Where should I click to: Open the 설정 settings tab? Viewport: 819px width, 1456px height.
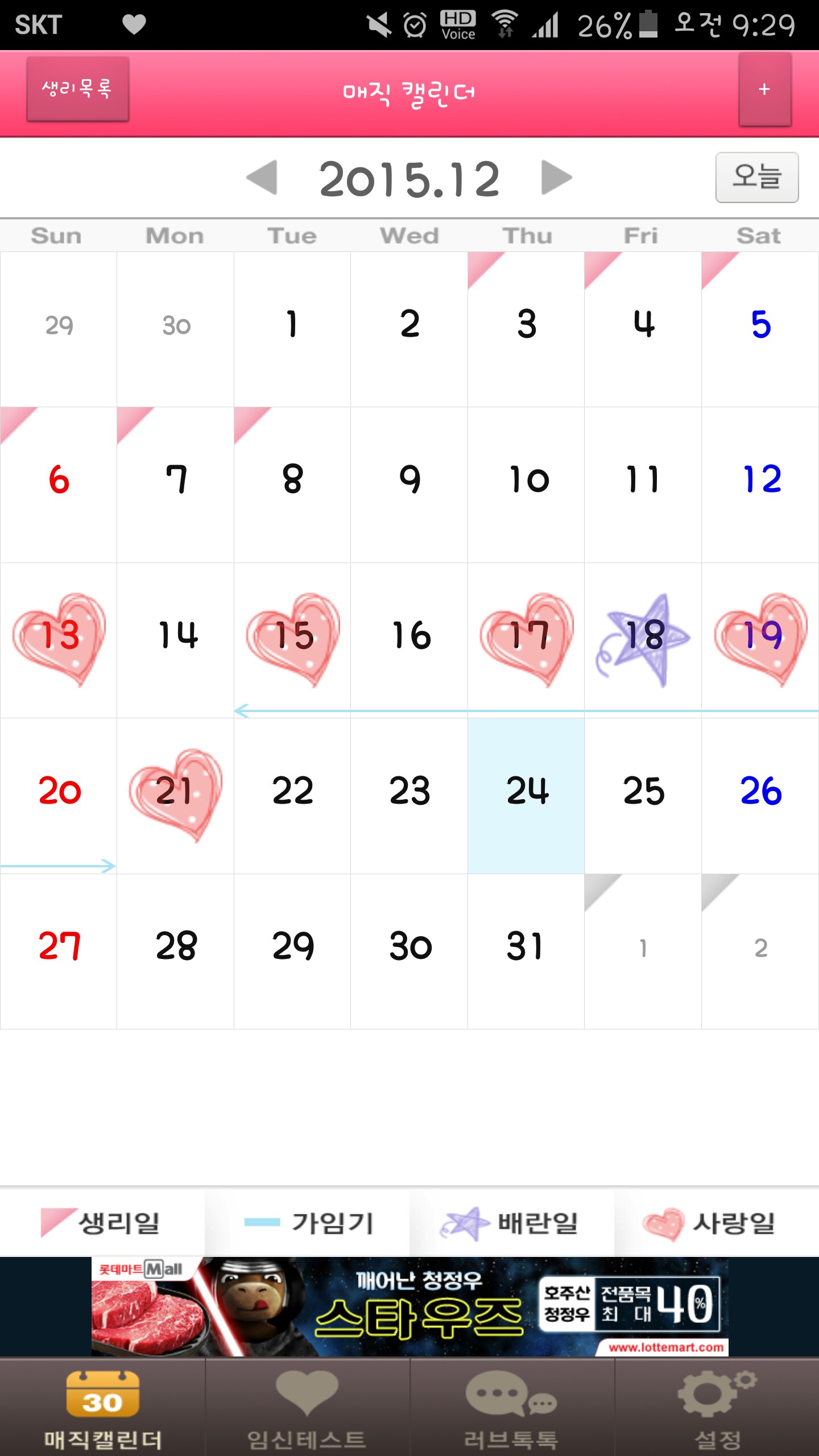[x=717, y=1407]
